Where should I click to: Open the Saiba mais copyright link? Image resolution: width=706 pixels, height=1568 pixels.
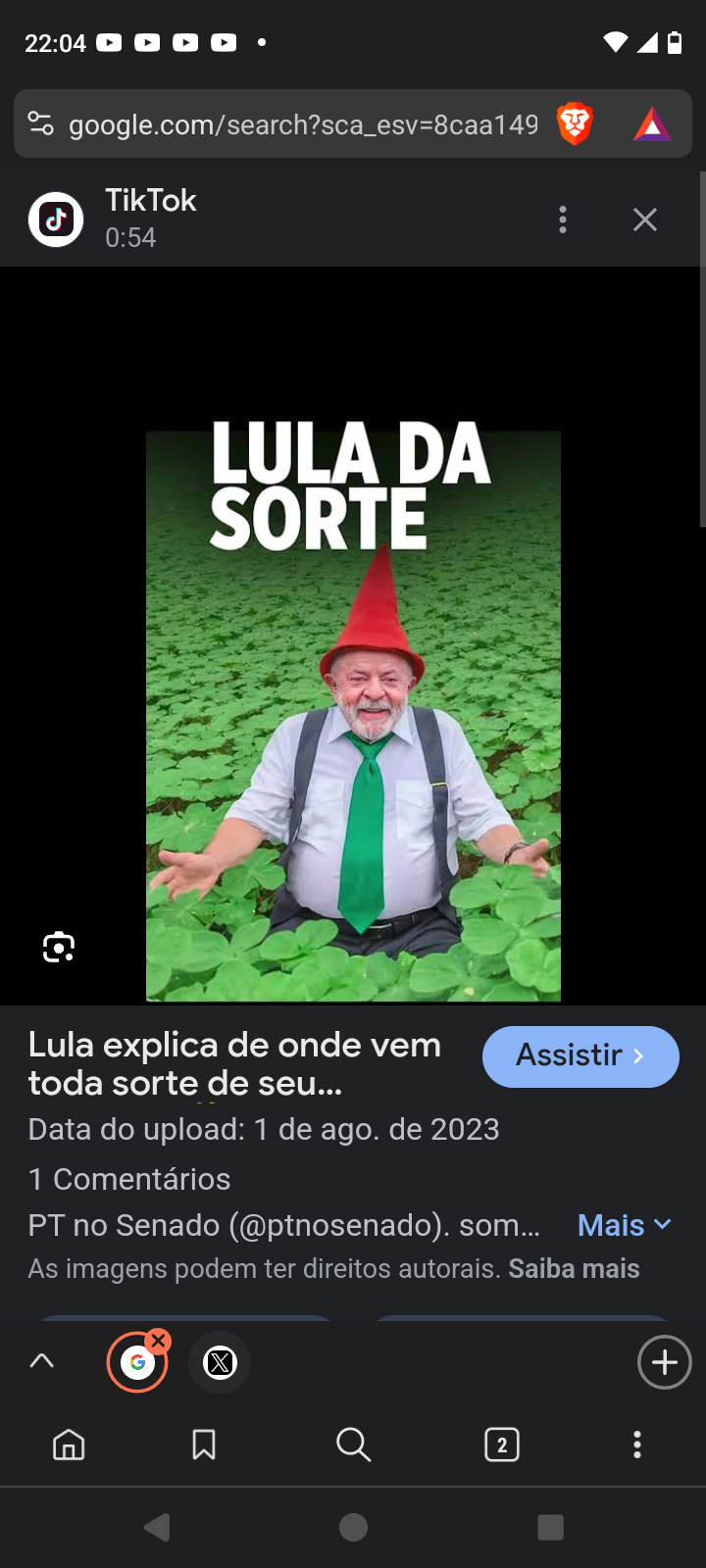coord(574,1269)
